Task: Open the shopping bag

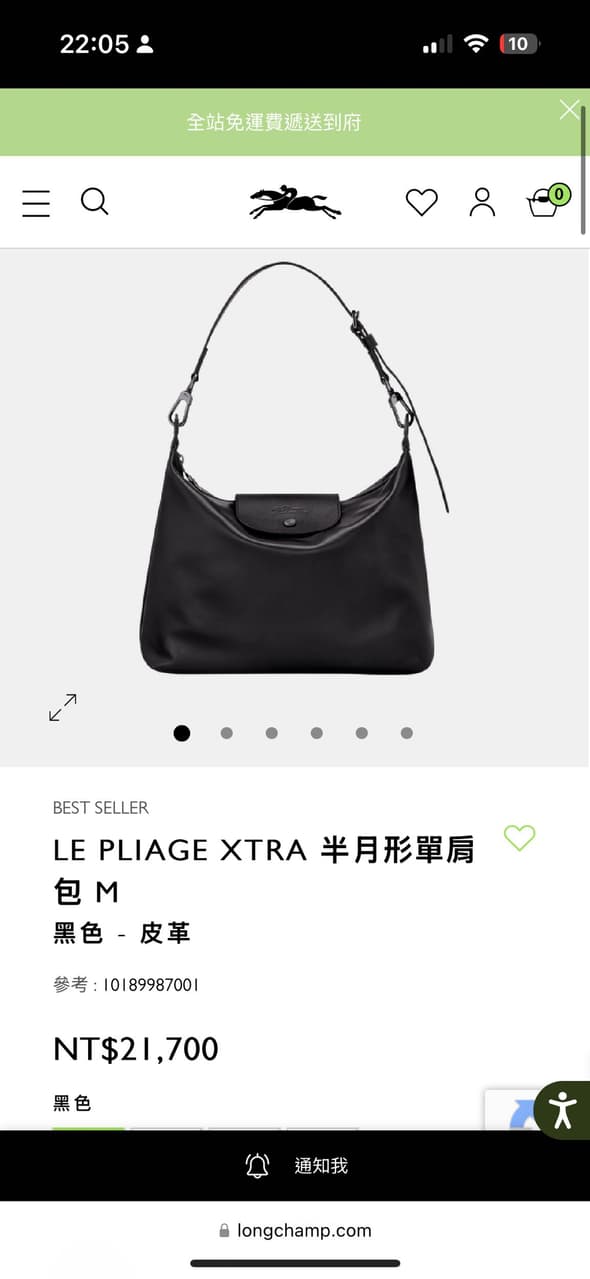Action: point(547,200)
